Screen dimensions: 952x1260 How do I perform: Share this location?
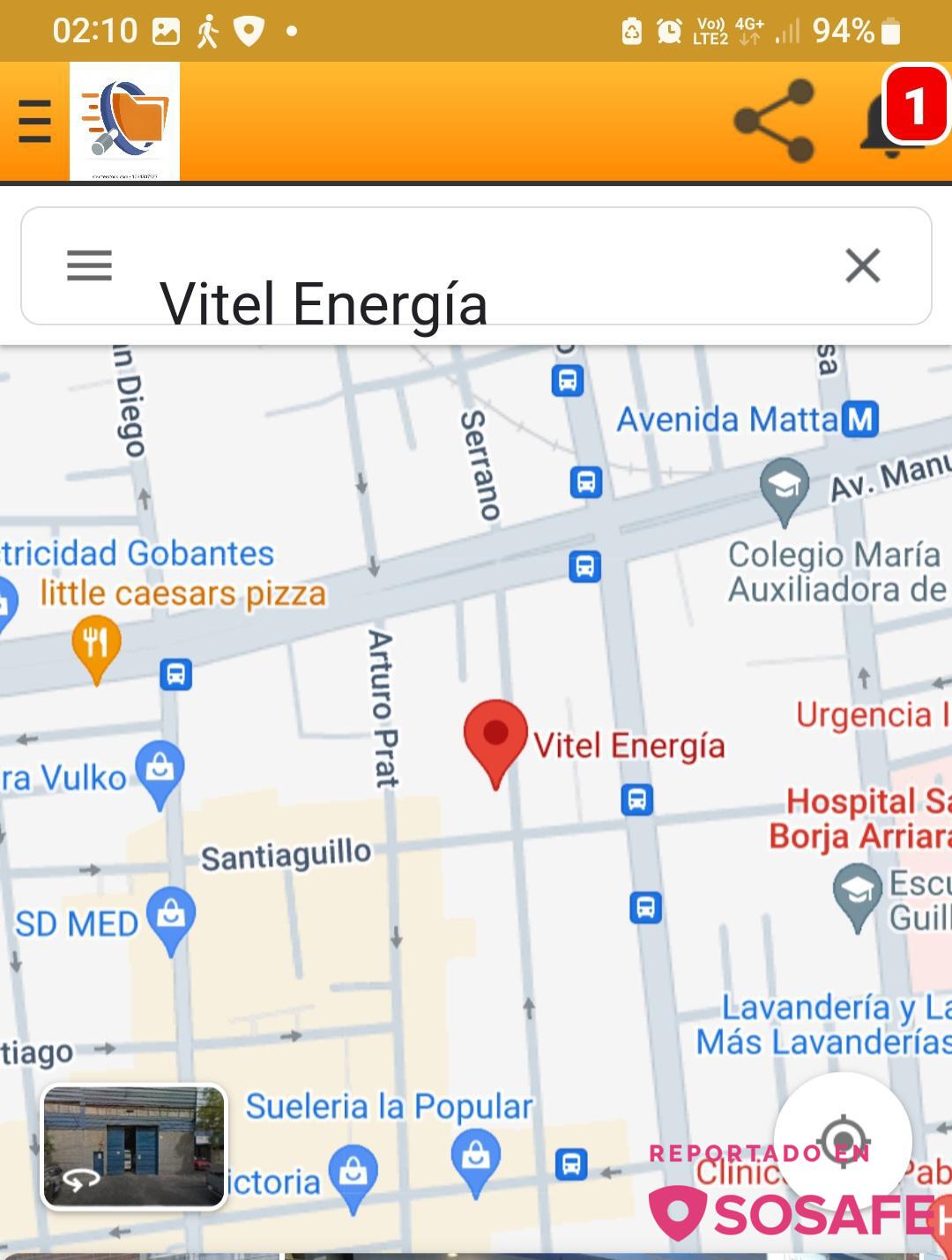pyautogui.click(x=774, y=121)
